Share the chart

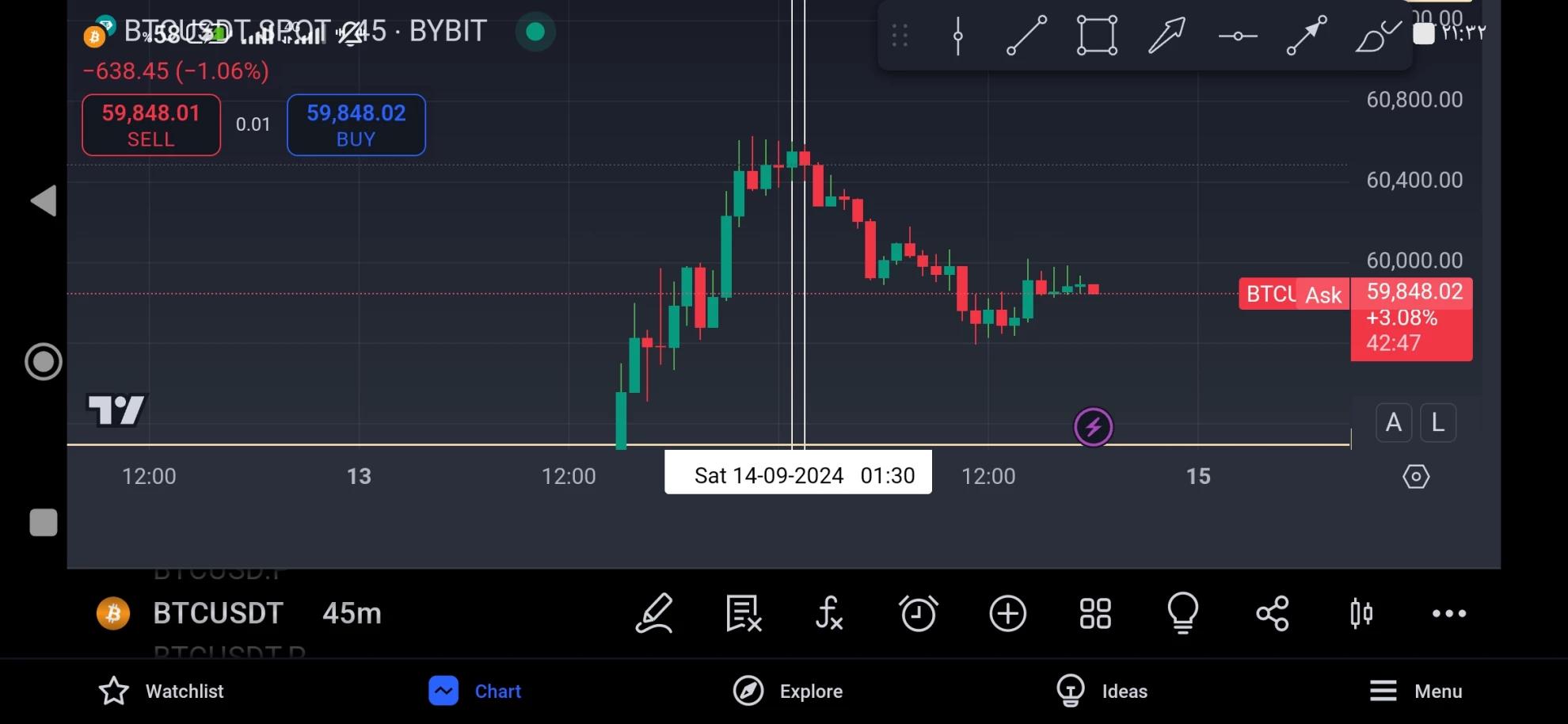tap(1272, 614)
